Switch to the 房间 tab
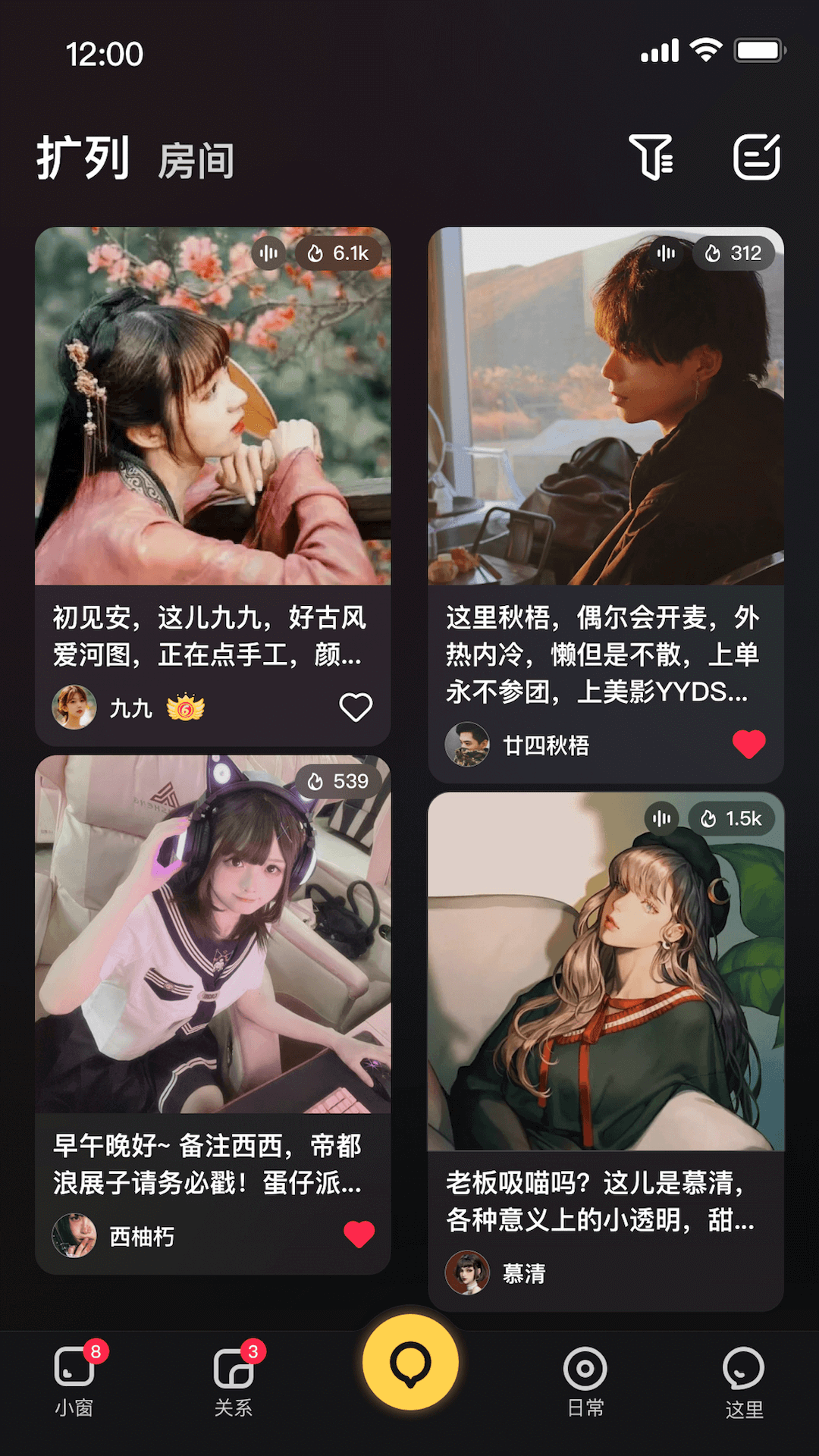The height and width of the screenshot is (1456, 819). tap(196, 161)
